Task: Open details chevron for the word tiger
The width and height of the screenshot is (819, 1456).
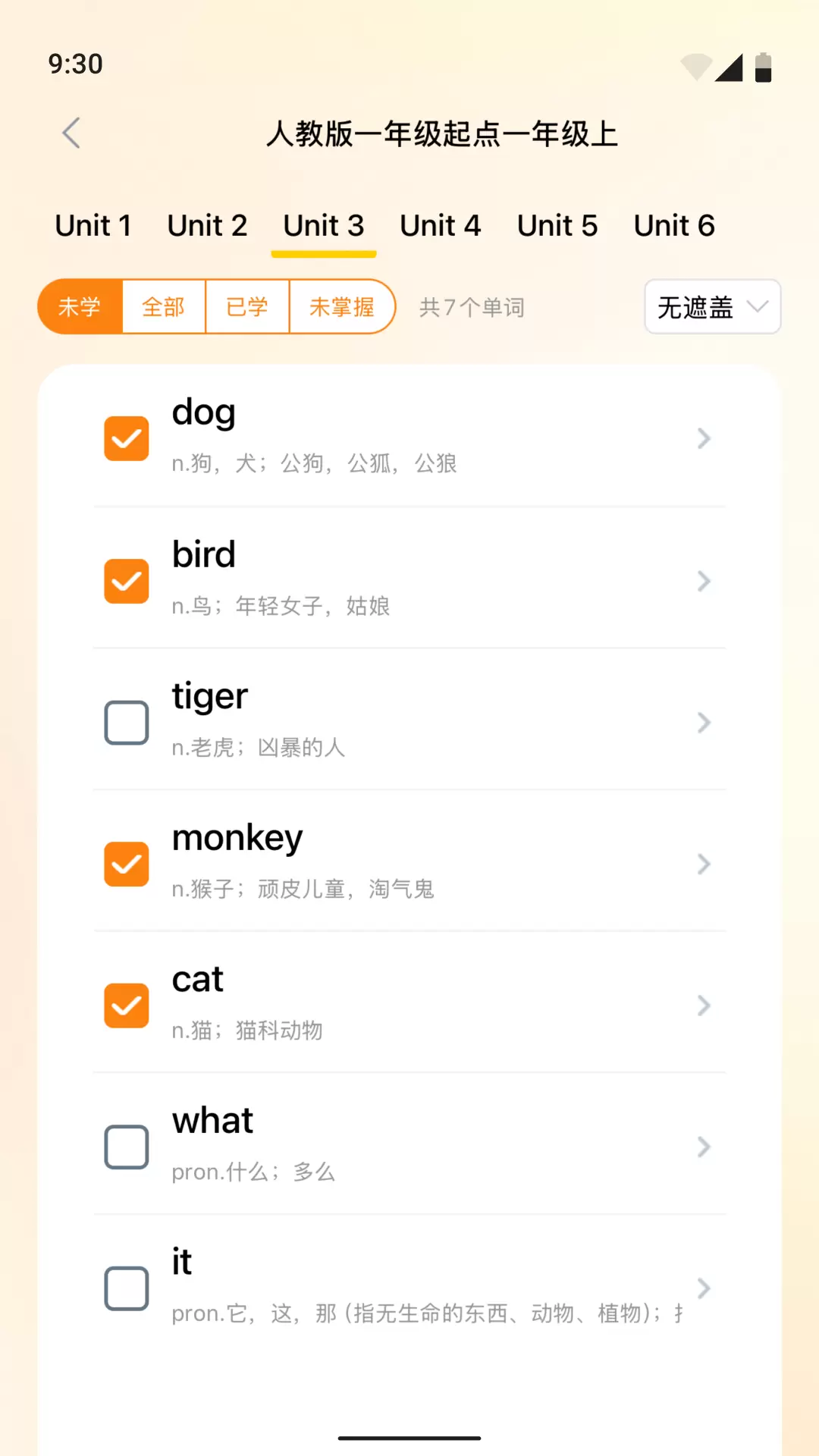Action: point(702,722)
